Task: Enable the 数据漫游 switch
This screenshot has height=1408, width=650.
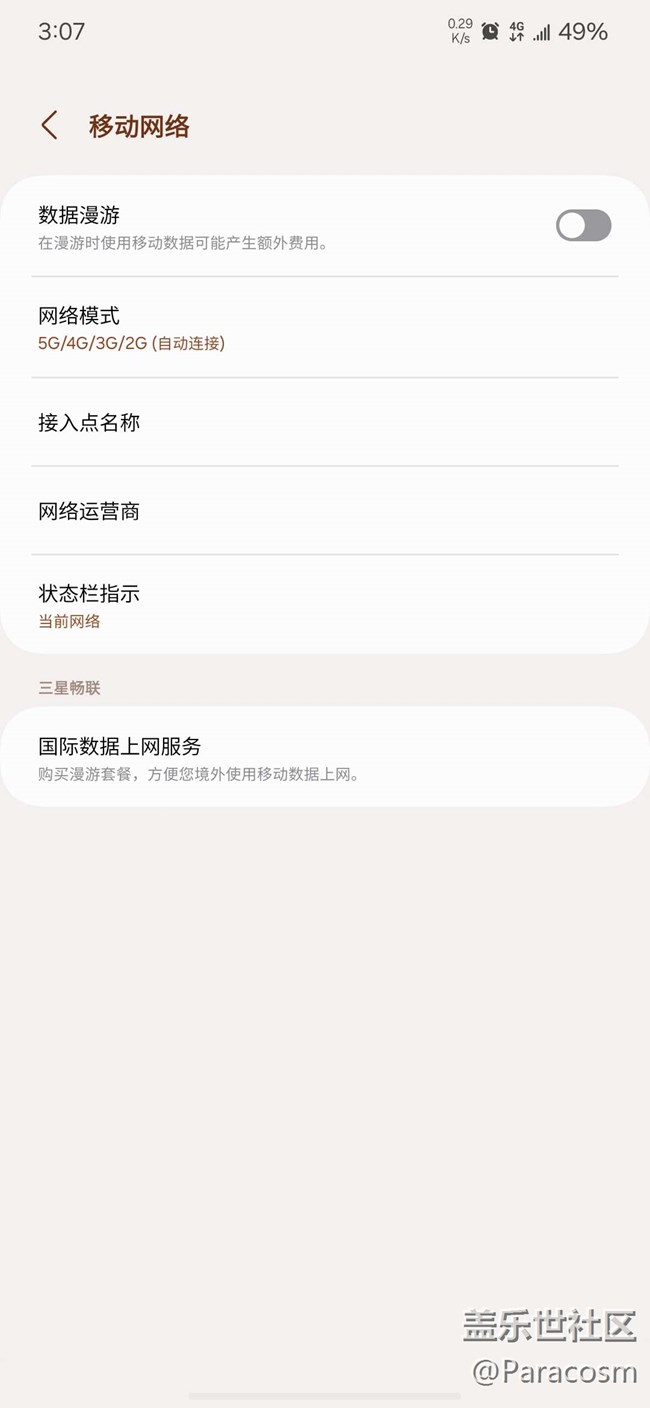Action: 583,226
